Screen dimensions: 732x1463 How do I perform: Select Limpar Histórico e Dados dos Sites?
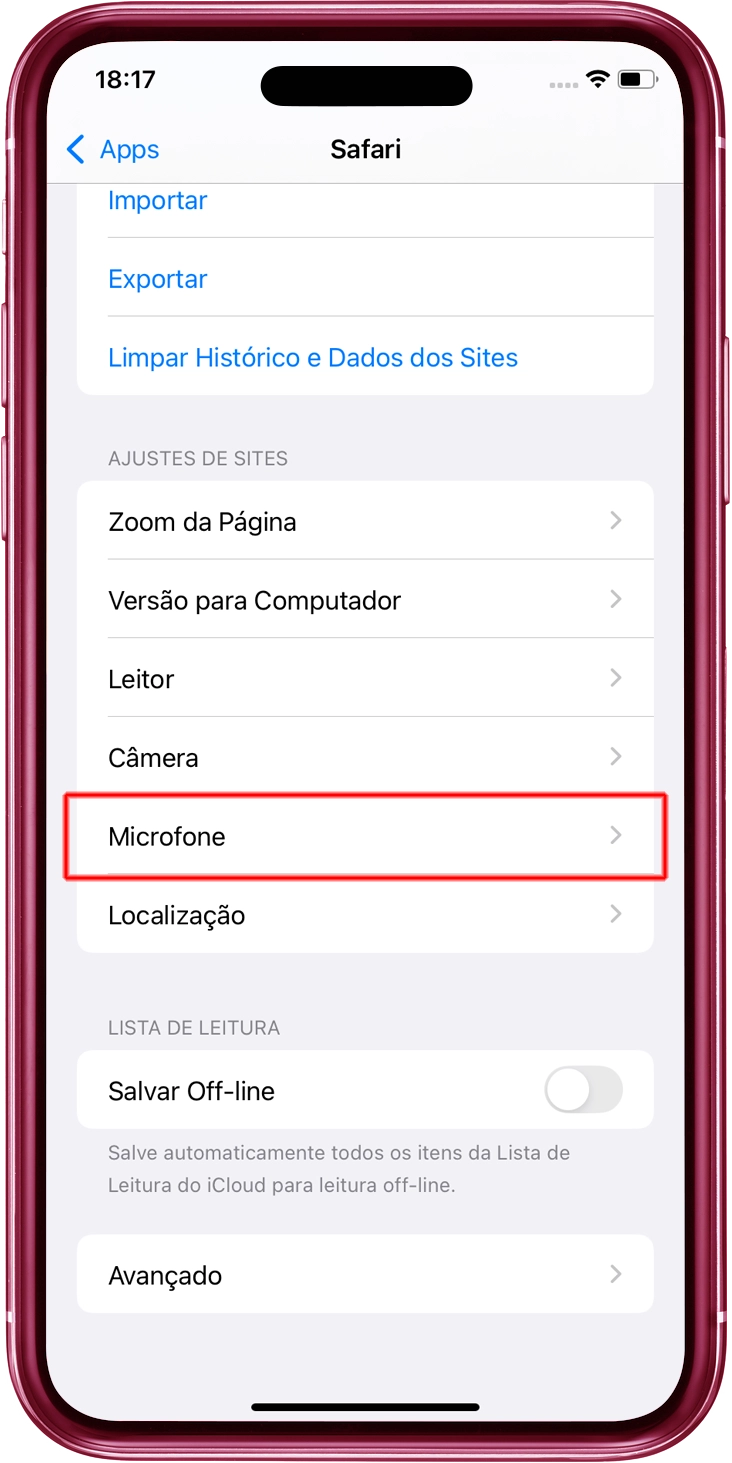point(312,358)
